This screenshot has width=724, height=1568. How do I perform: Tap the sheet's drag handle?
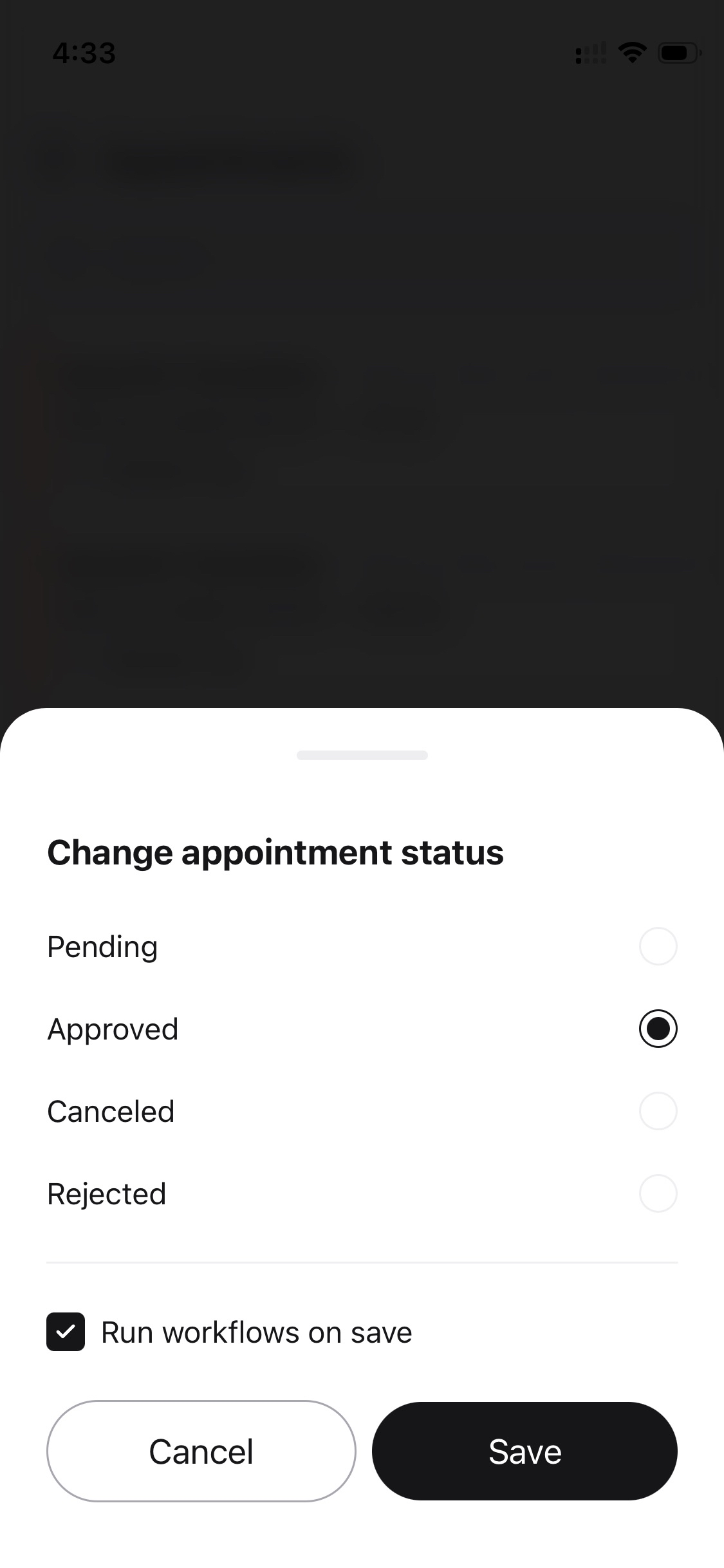(x=362, y=755)
